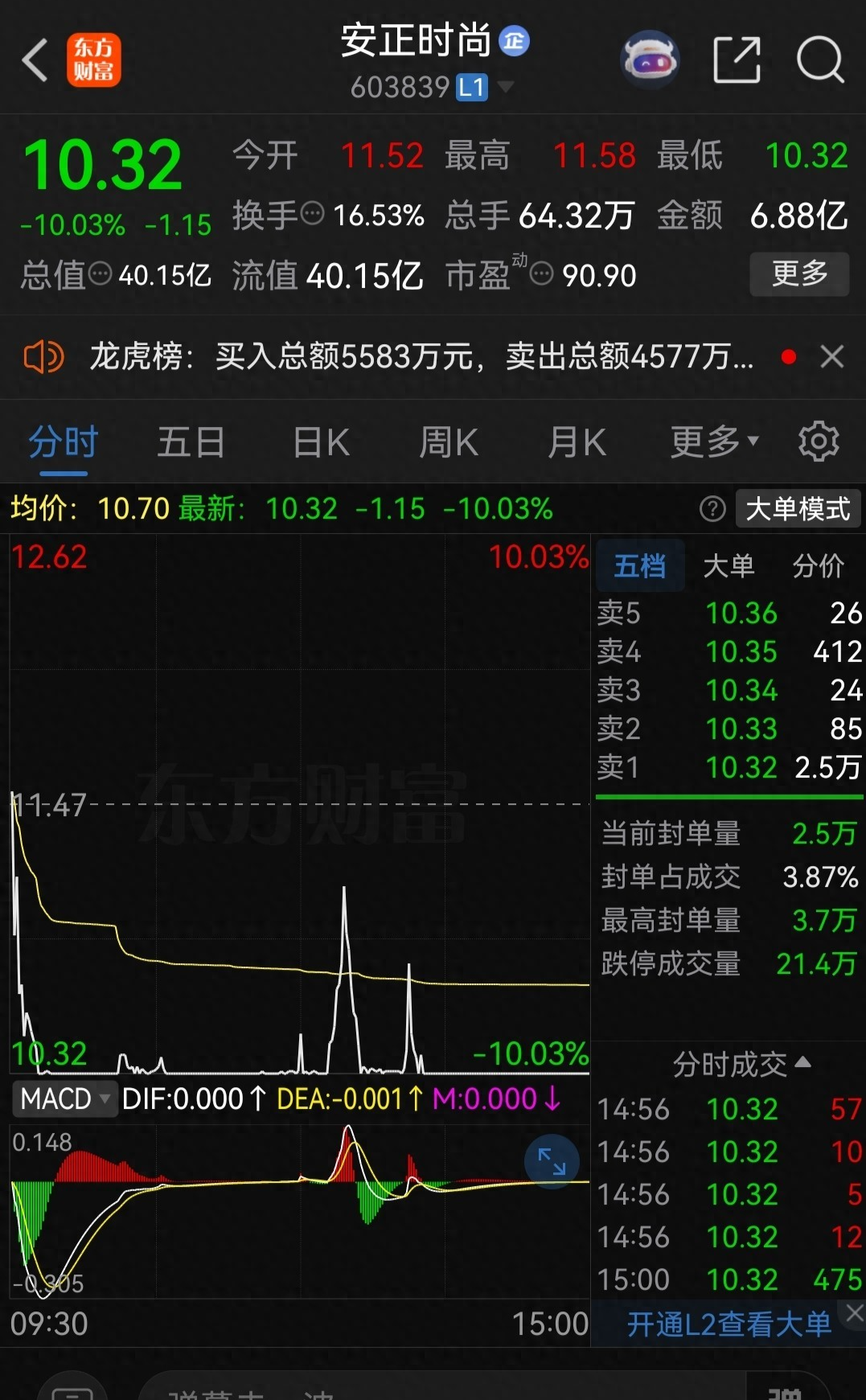
Task: Switch to 日K chart tab
Action: click(320, 442)
